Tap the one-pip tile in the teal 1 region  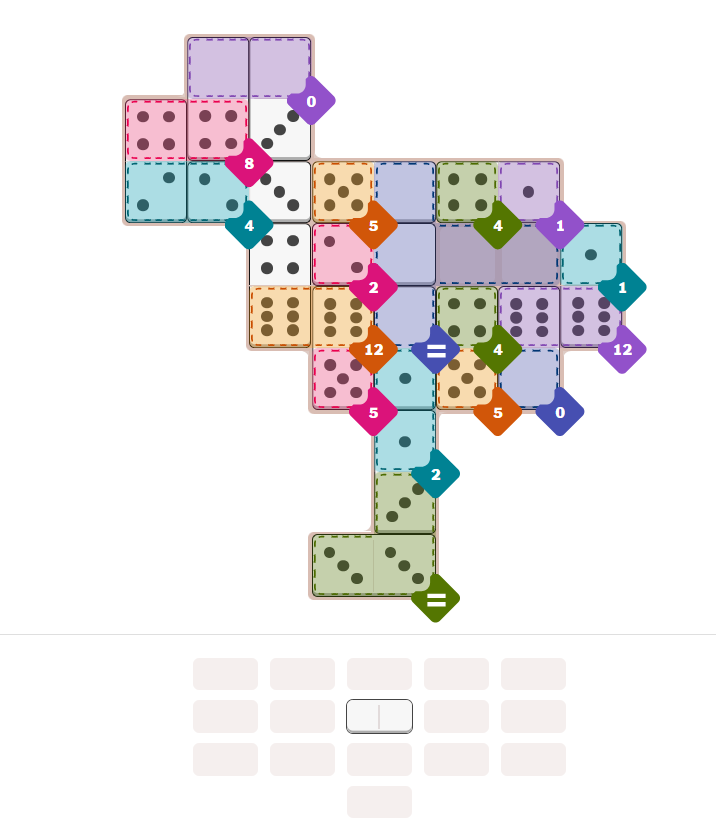click(590, 254)
